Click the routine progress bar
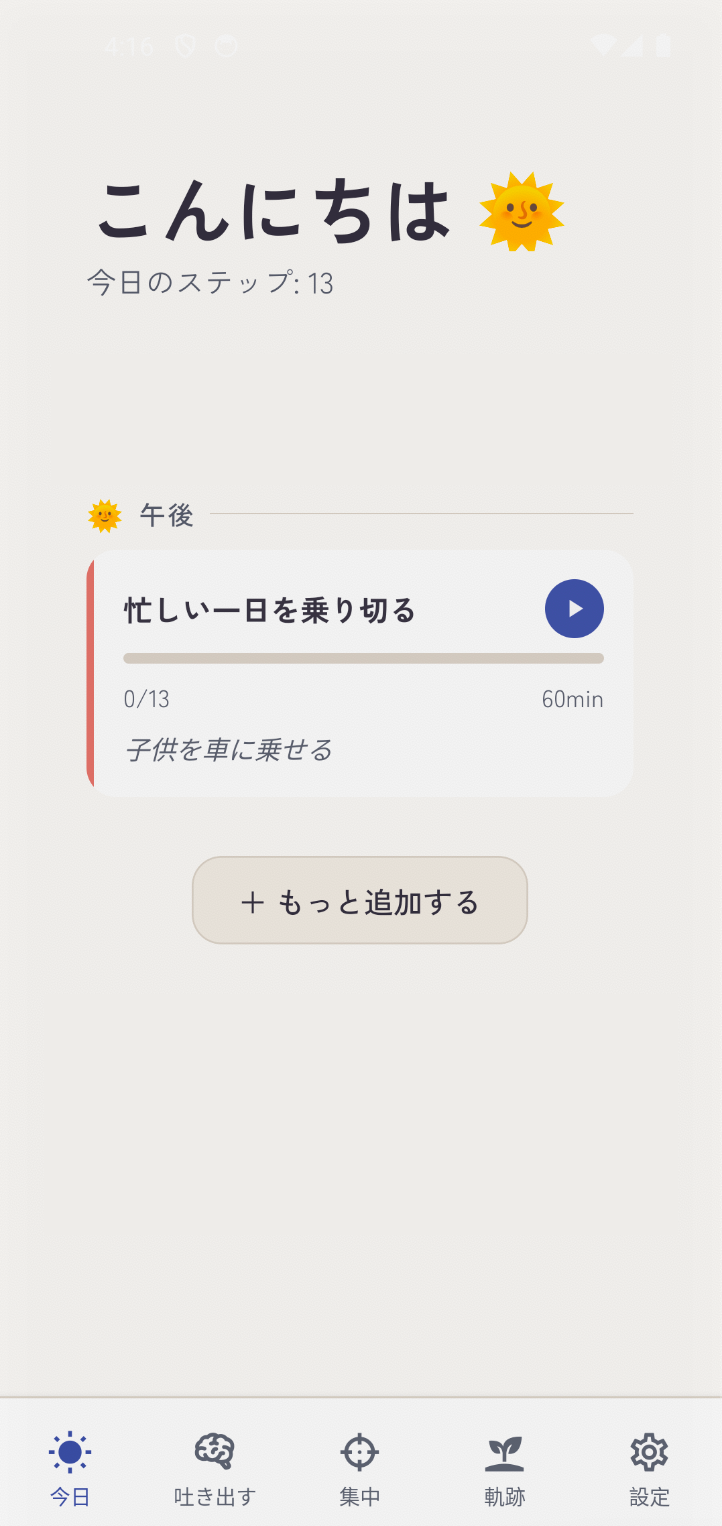 (362, 658)
